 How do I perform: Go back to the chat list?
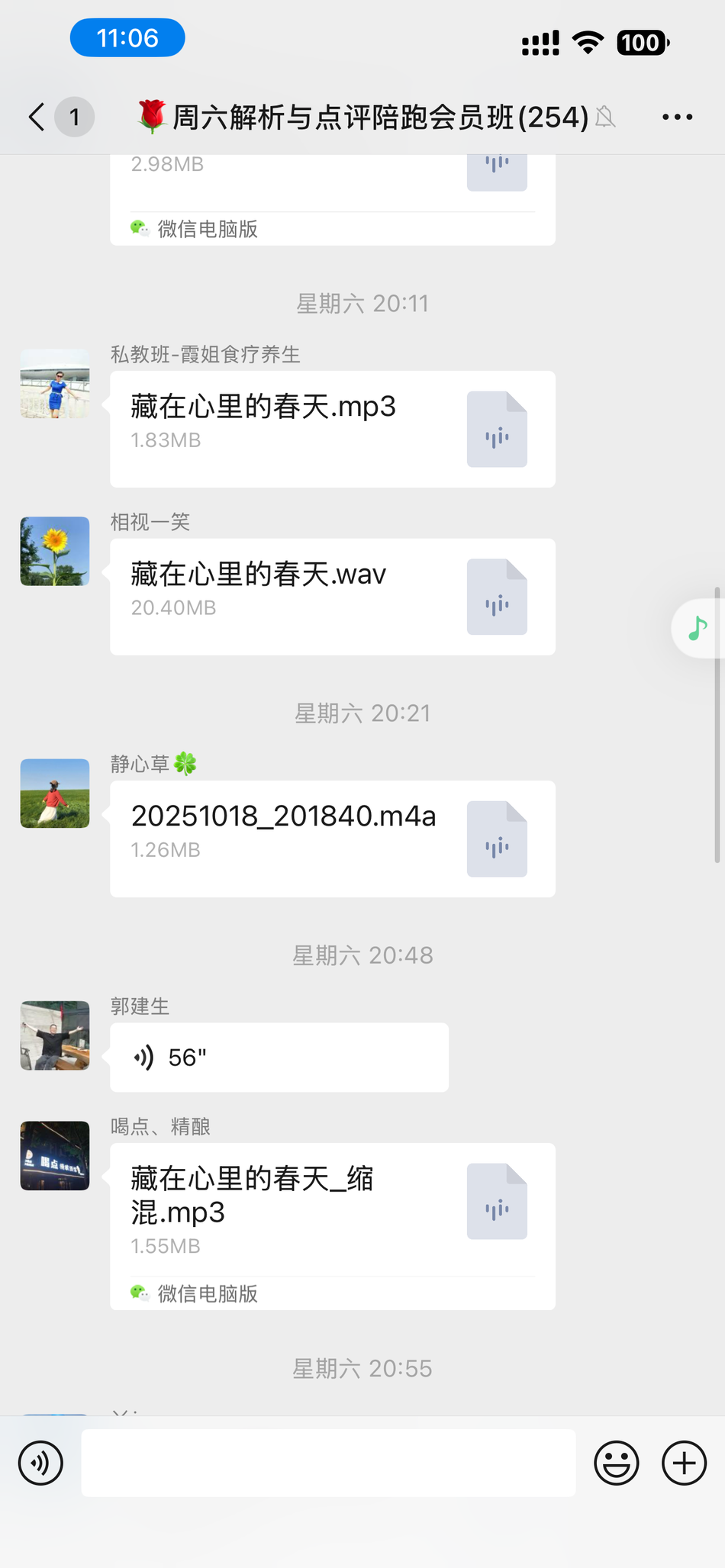point(37,118)
